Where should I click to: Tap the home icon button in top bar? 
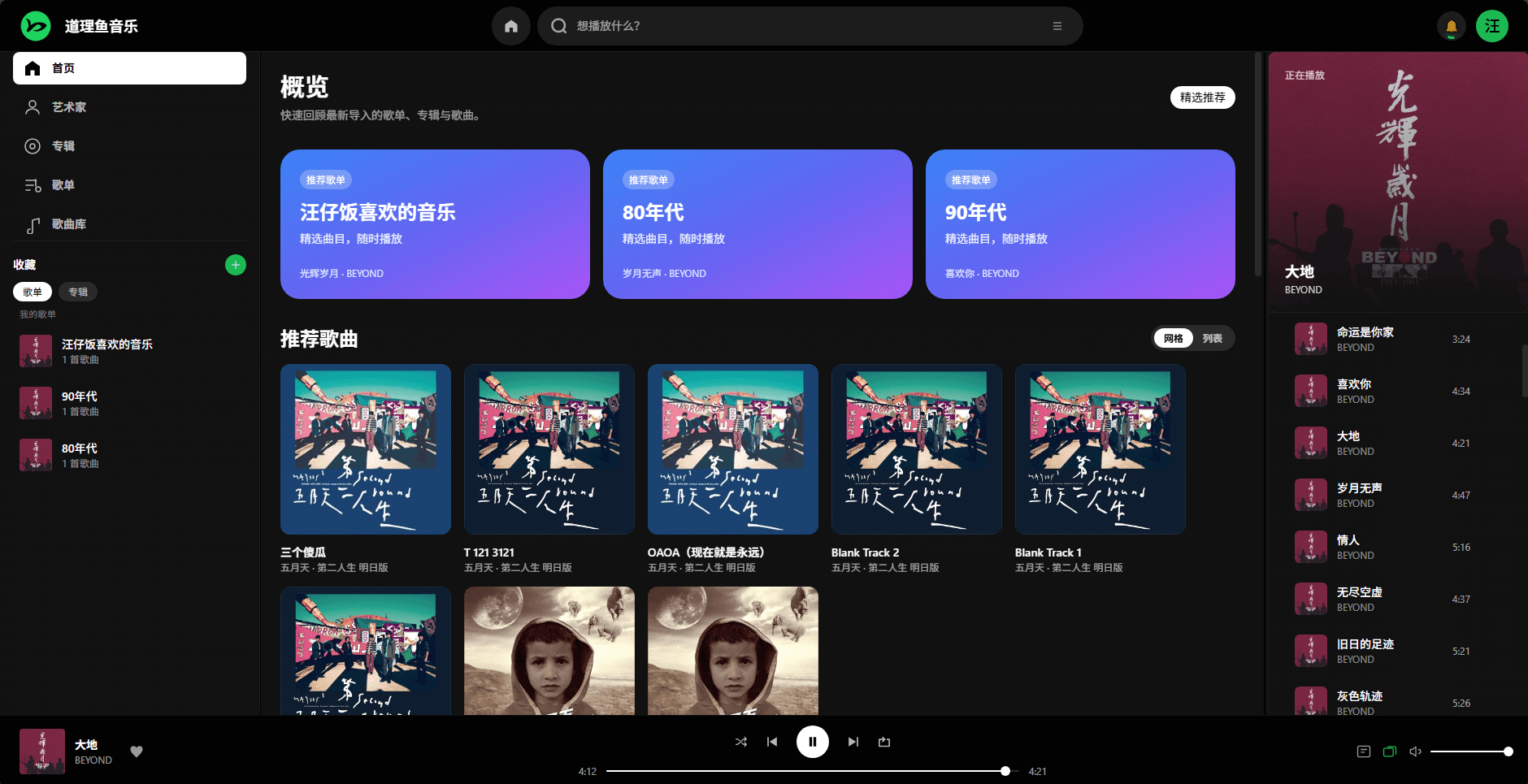(511, 26)
